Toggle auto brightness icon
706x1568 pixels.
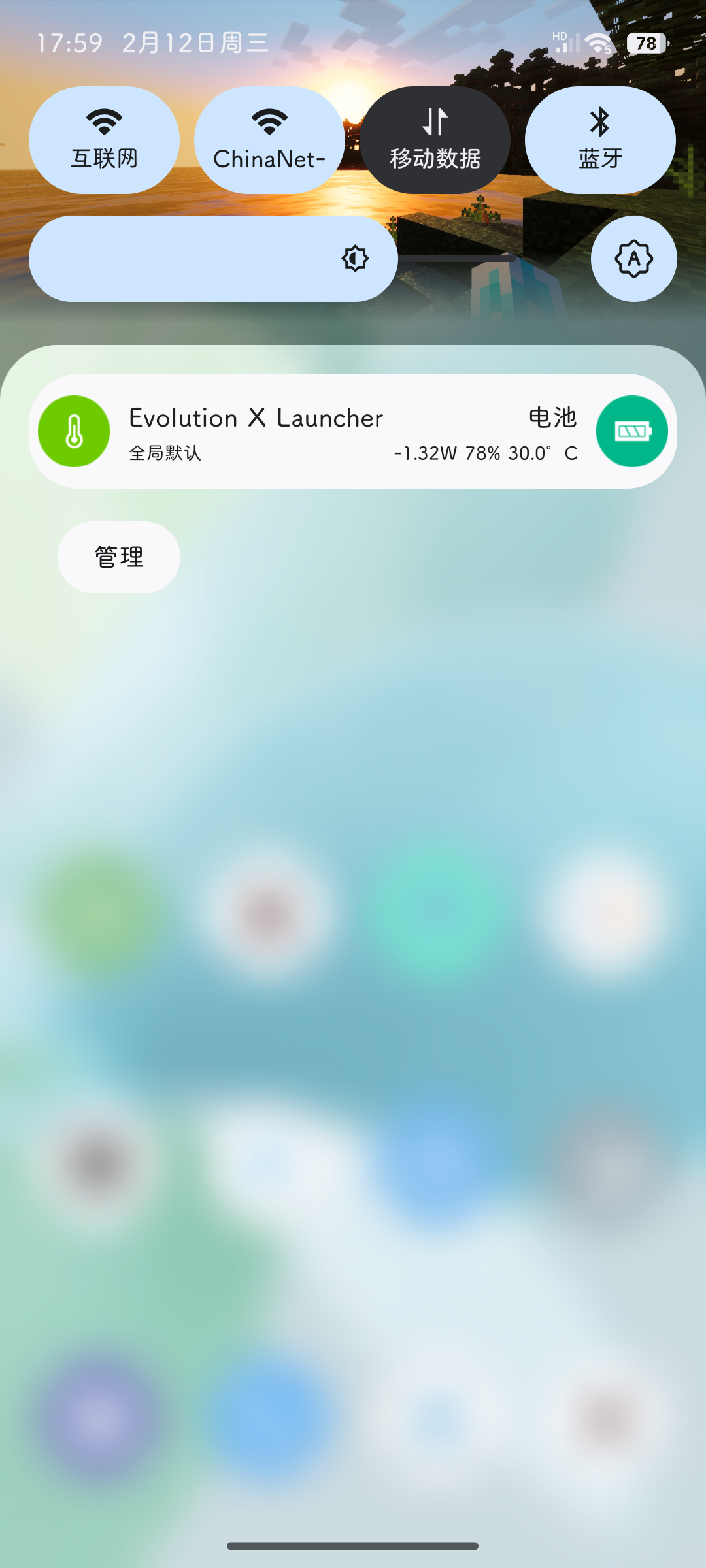pos(633,259)
